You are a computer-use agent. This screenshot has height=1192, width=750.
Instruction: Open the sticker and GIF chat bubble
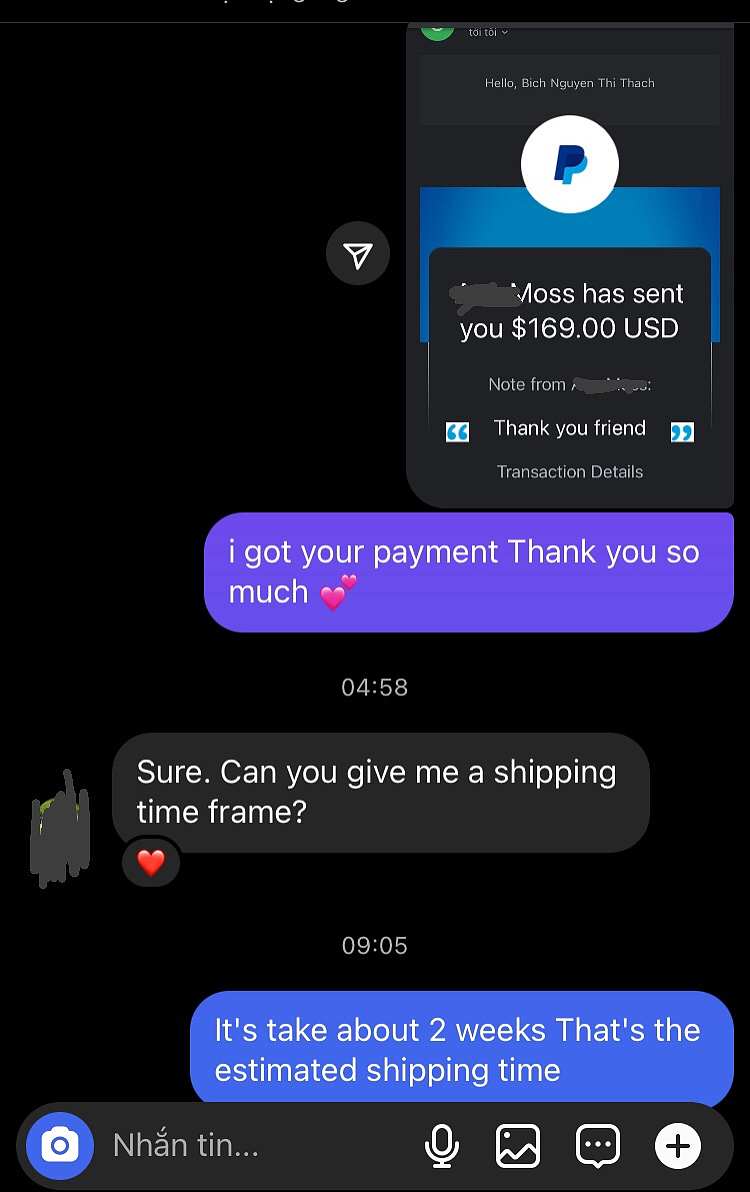point(597,1146)
